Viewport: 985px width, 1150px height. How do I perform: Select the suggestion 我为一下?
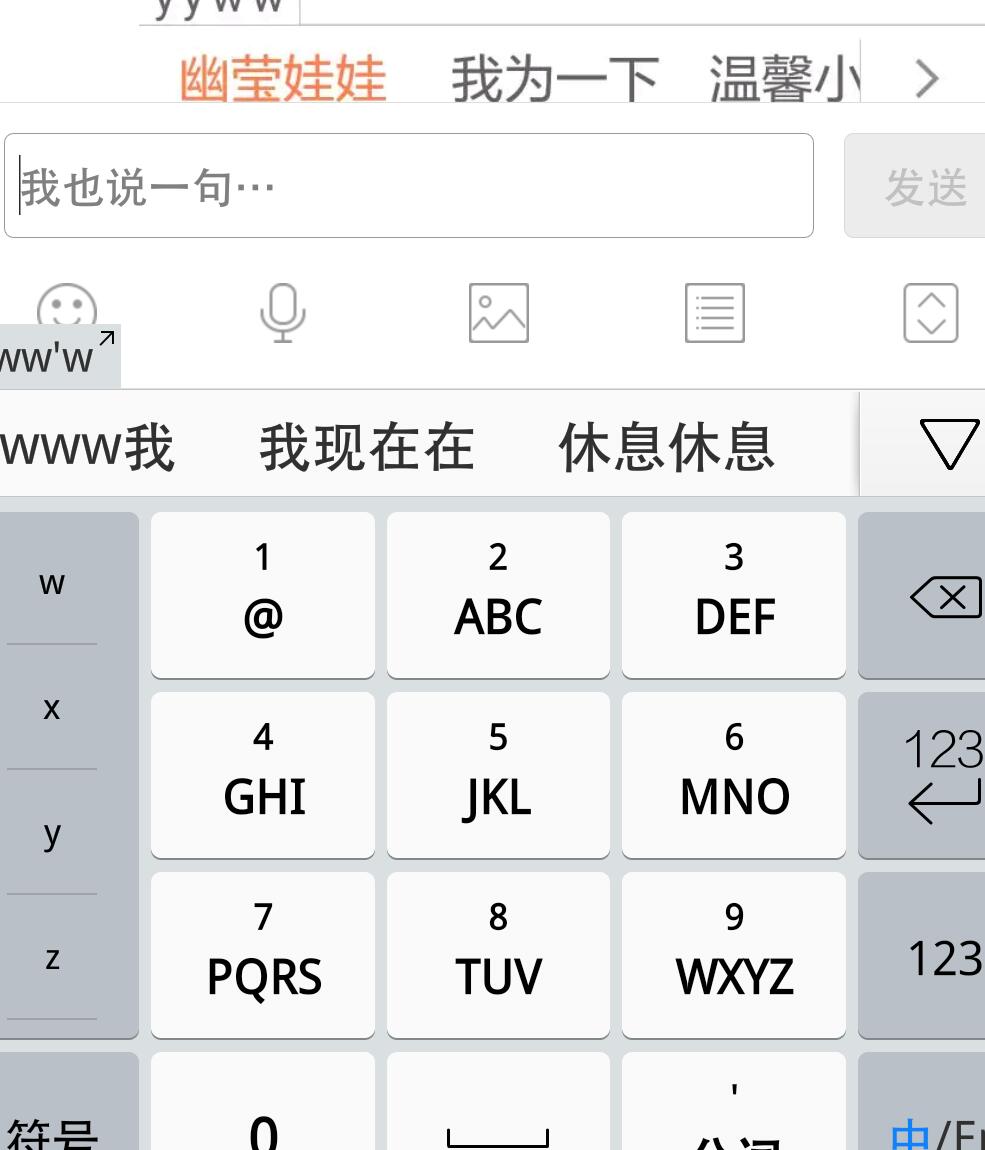point(554,78)
